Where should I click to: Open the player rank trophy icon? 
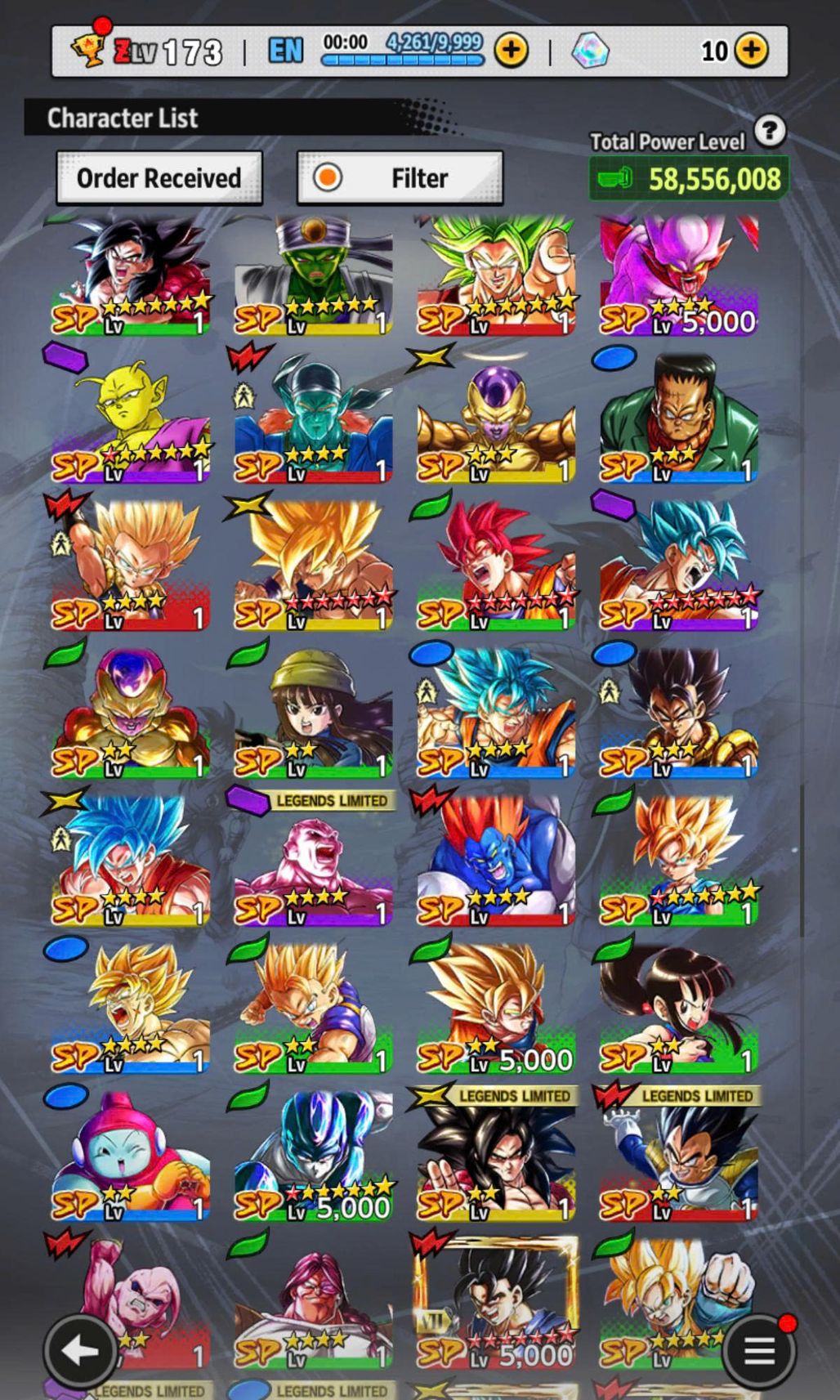tap(88, 49)
